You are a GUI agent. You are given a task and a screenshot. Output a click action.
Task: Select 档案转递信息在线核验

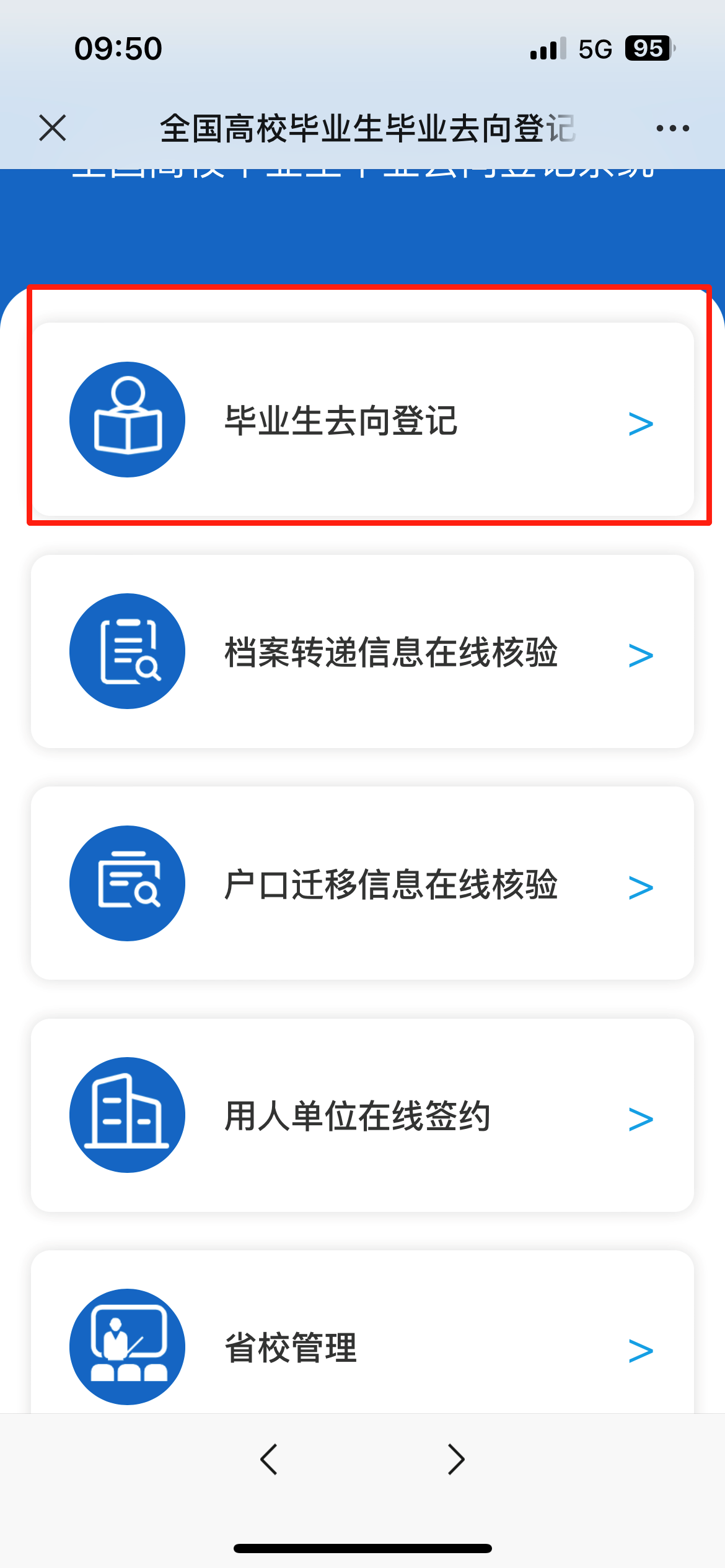362,651
